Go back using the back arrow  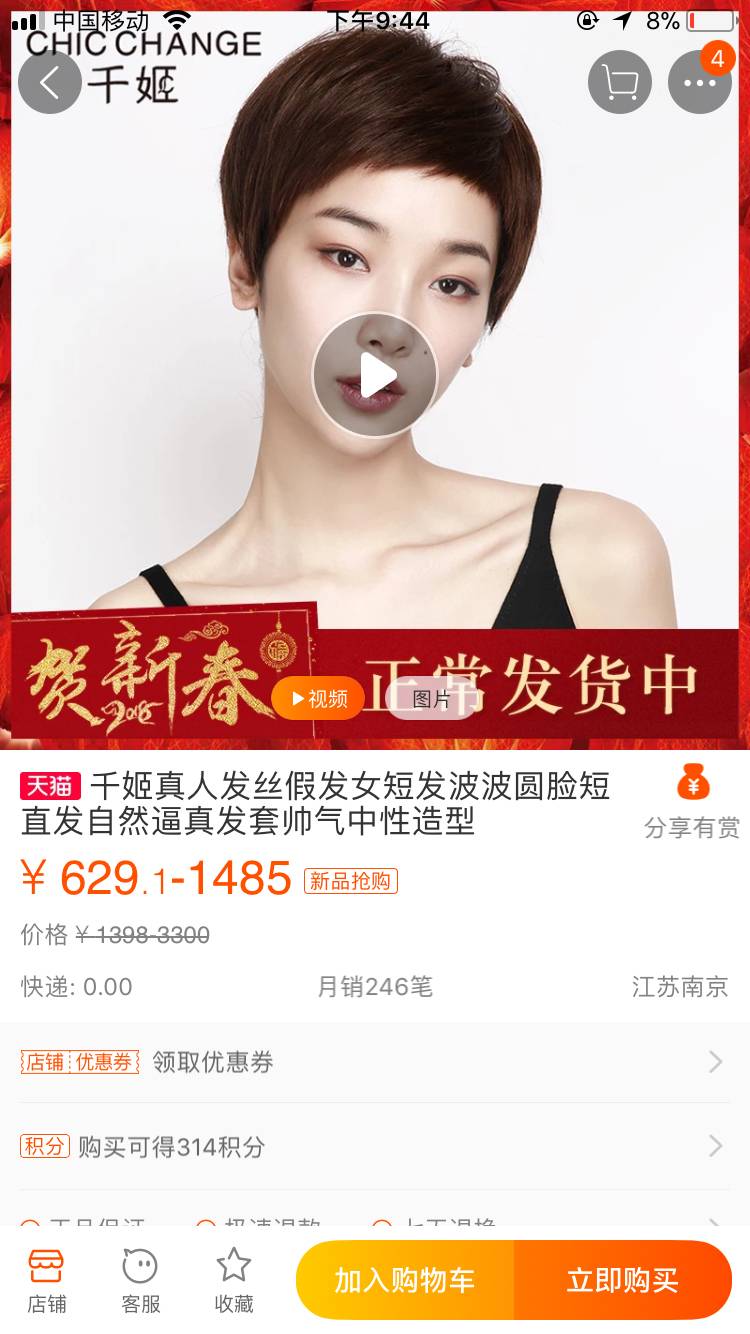click(x=49, y=82)
